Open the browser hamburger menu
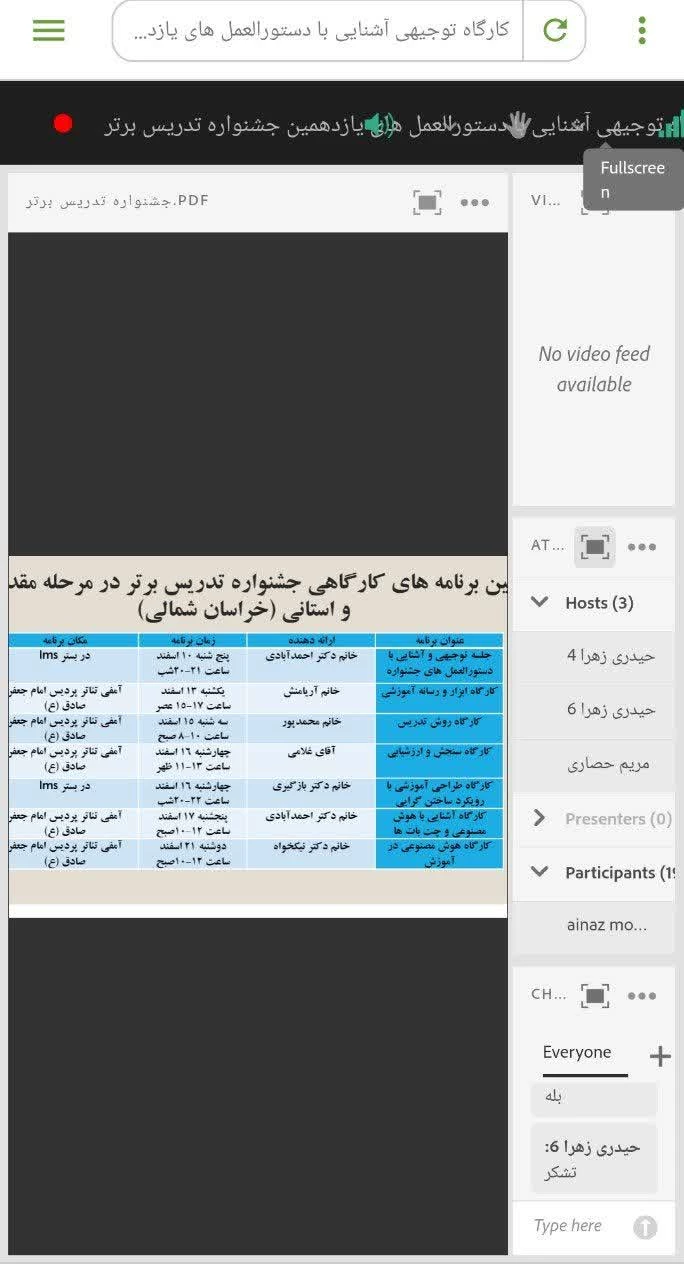The width and height of the screenshot is (684, 1280). pos(48,31)
